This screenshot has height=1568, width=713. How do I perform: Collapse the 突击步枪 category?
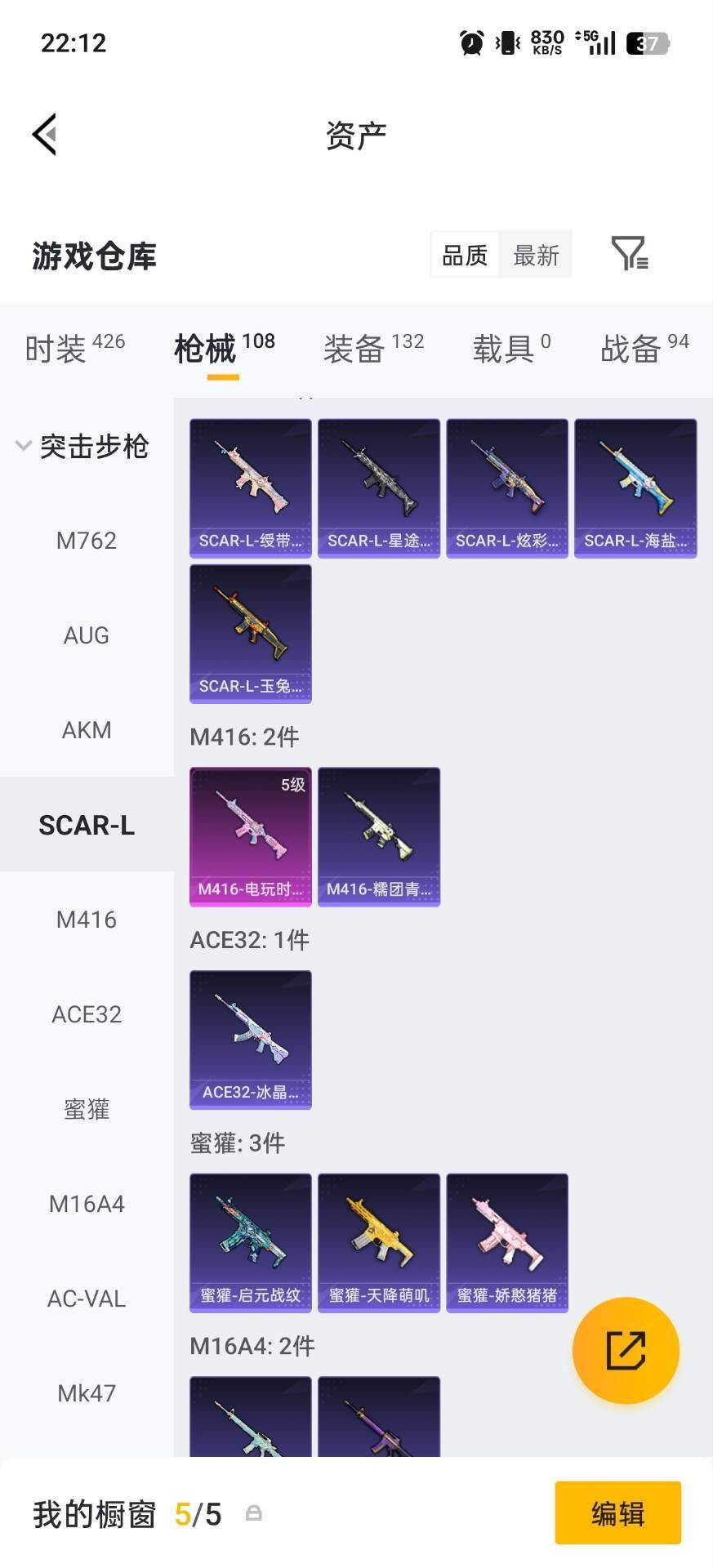82,447
